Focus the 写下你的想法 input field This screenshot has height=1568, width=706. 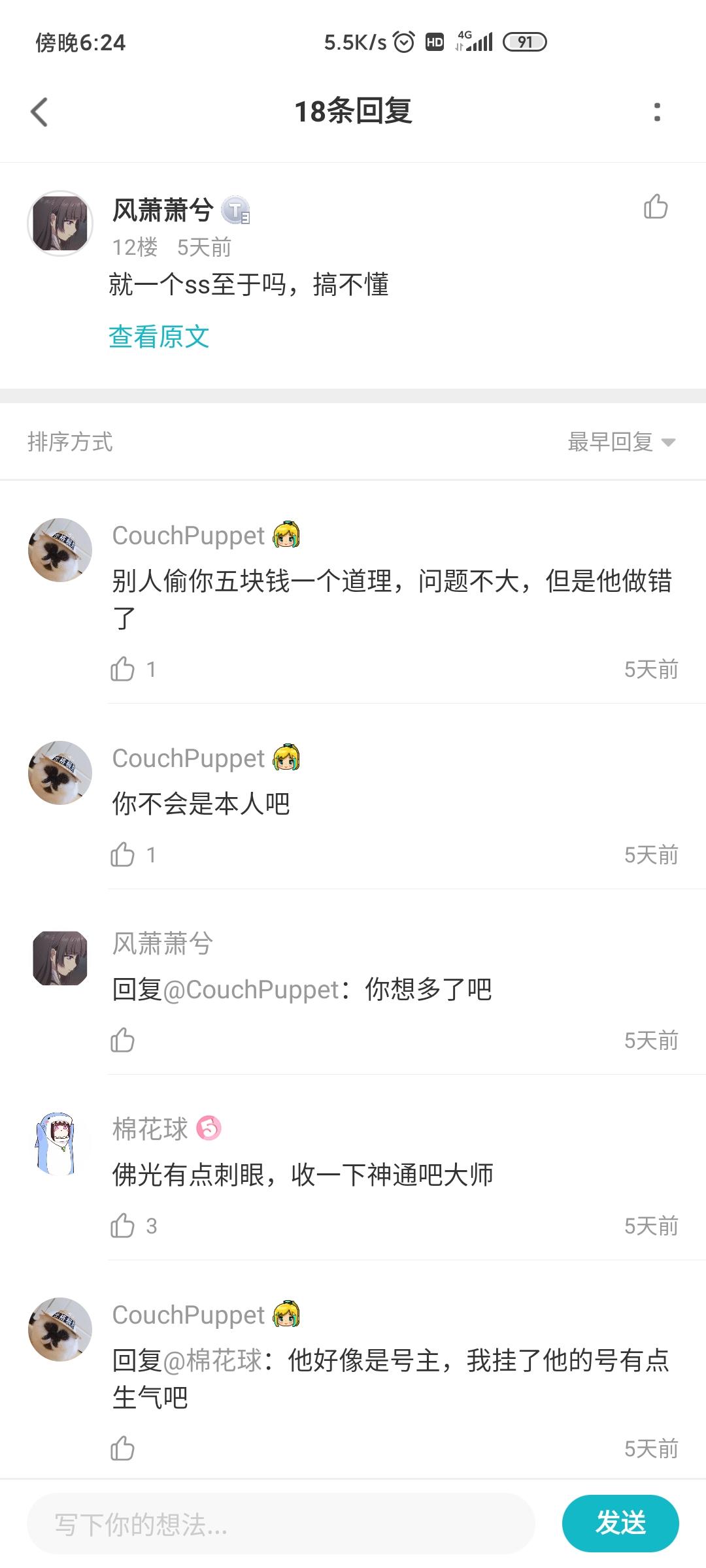[281, 1524]
